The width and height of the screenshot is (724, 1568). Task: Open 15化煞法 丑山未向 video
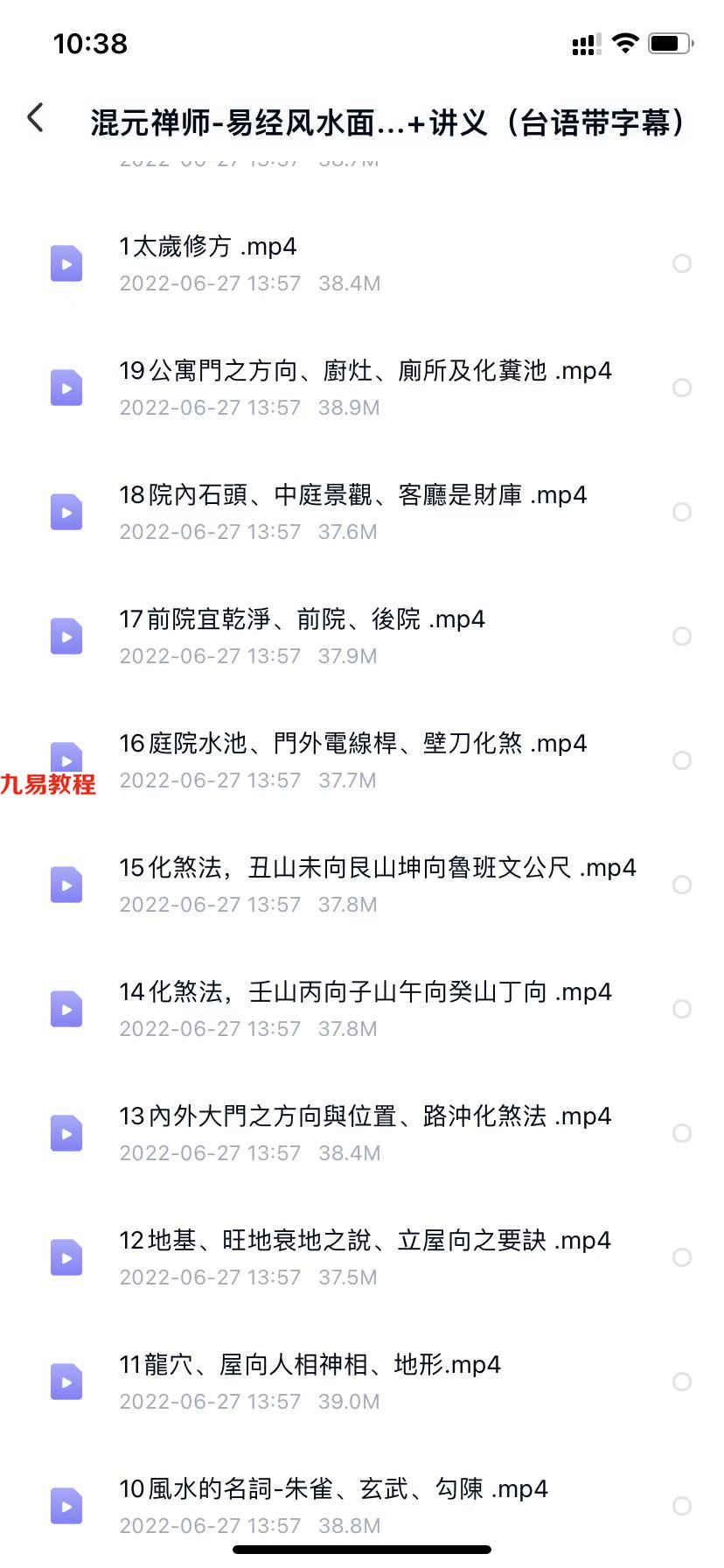[x=362, y=885]
